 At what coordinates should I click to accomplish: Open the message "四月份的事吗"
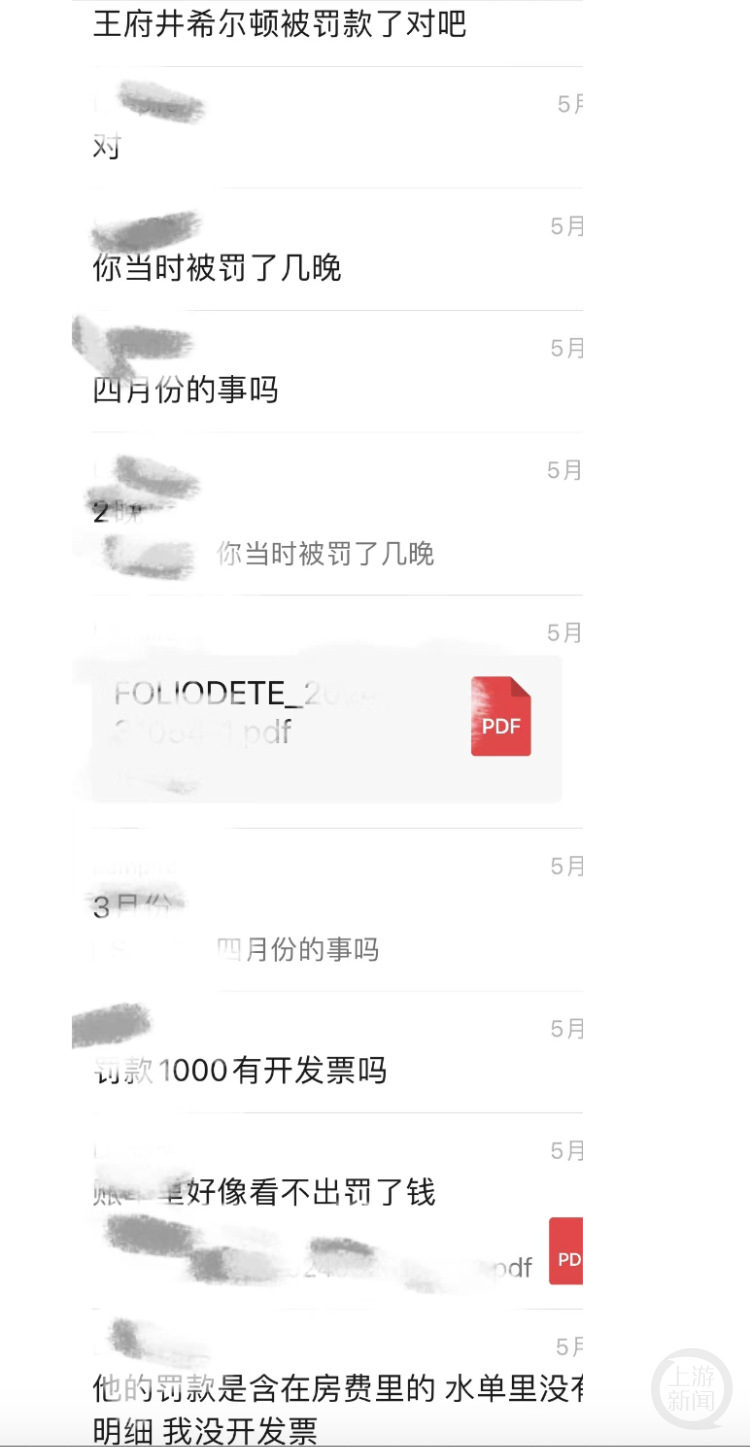185,390
